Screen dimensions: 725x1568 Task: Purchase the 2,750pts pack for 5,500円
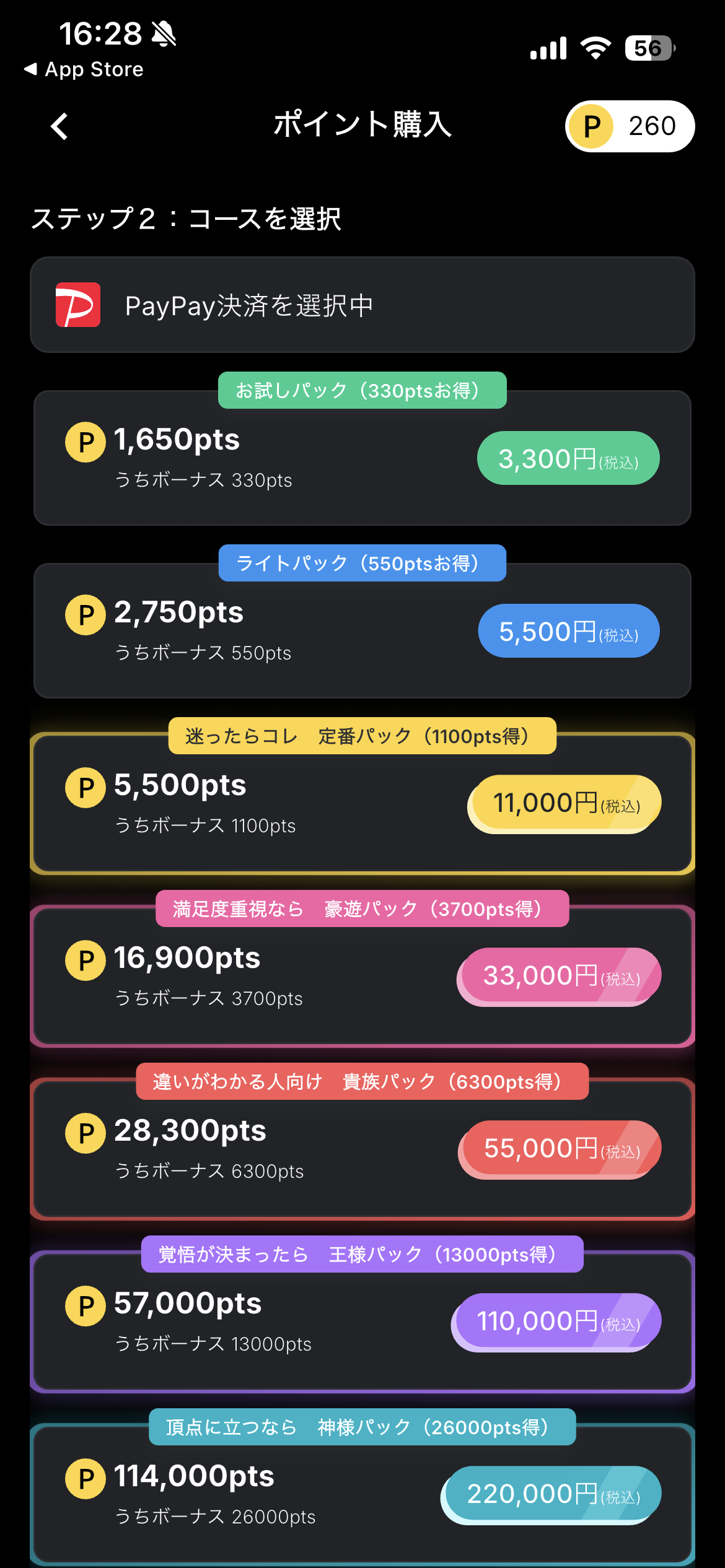(568, 631)
